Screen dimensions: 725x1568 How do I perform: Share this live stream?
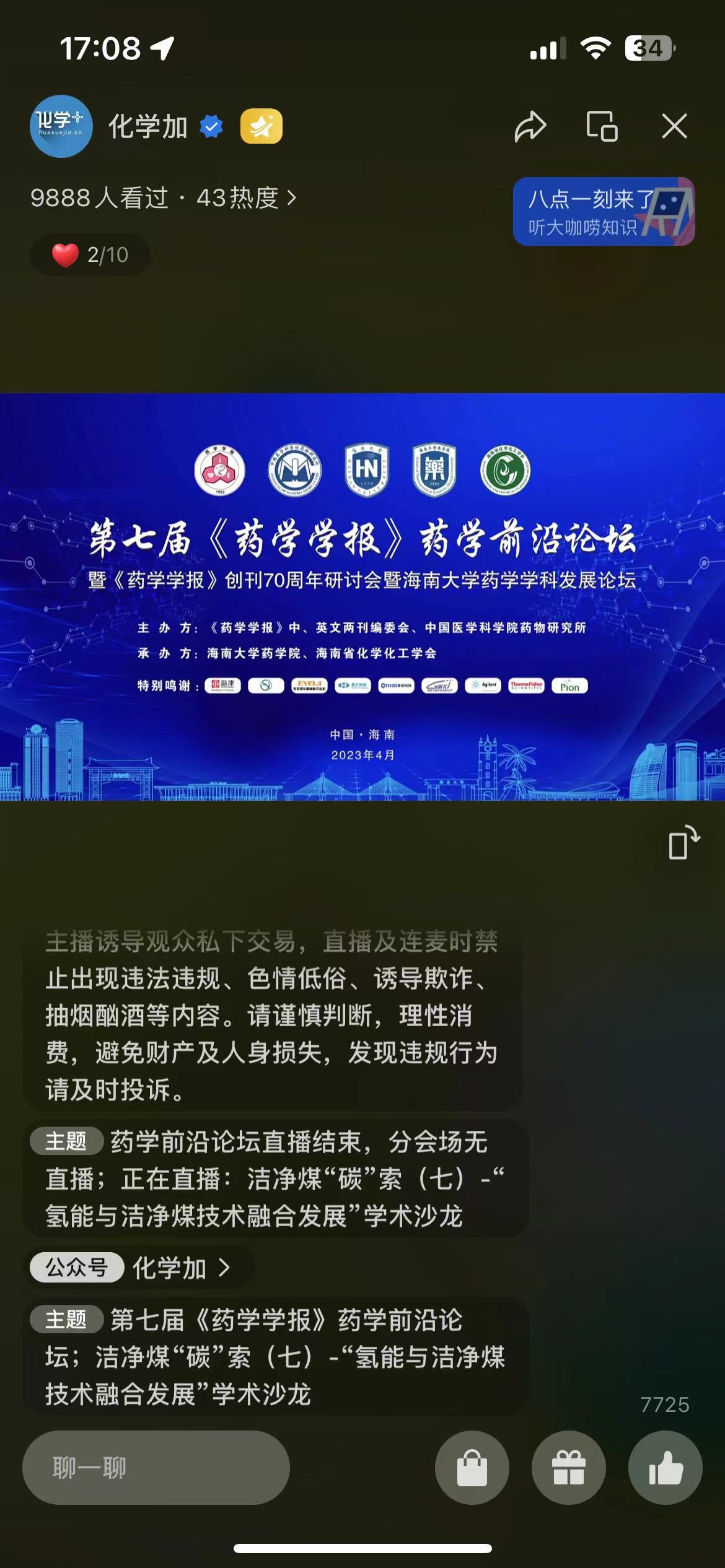point(530,126)
